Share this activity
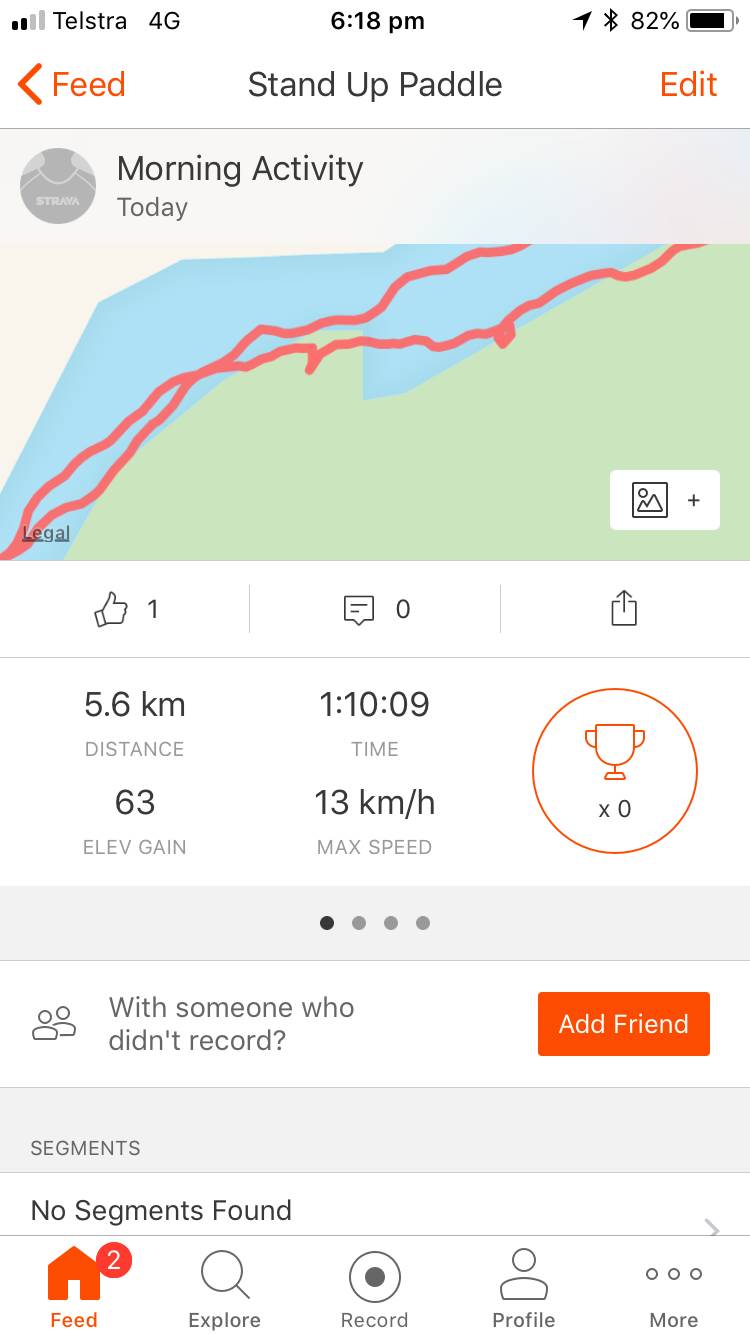 (624, 608)
